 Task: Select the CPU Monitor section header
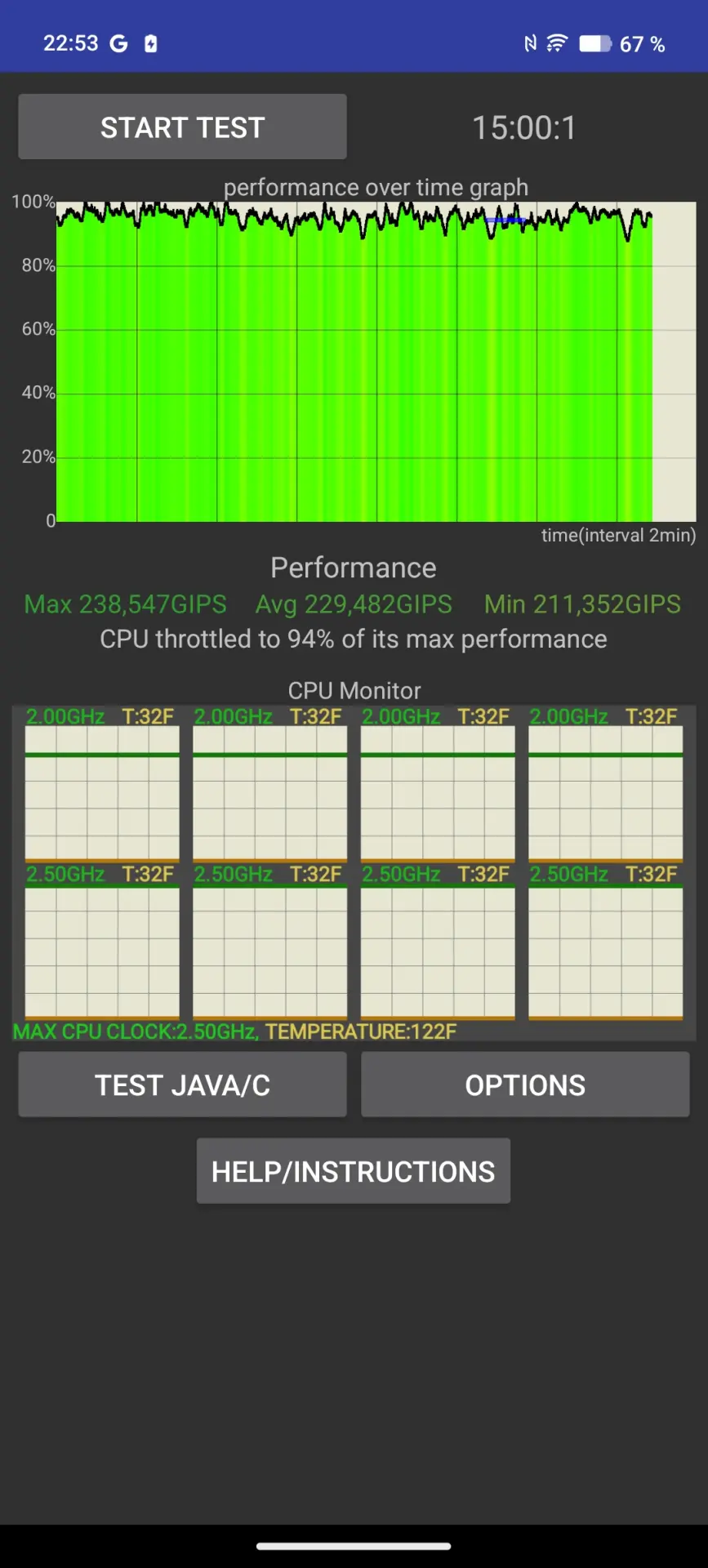354,690
